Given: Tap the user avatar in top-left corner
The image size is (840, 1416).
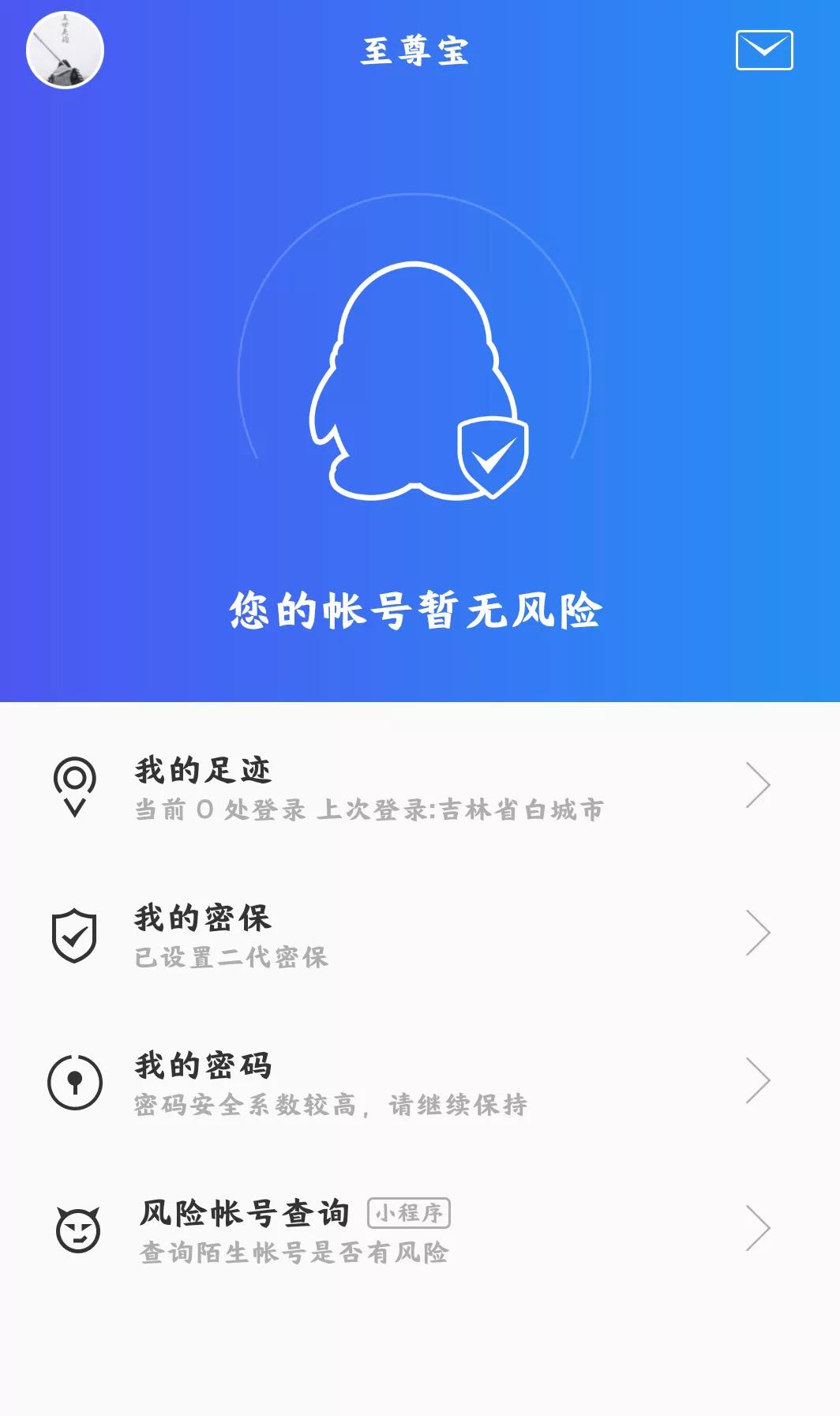Looking at the screenshot, I should [64, 49].
